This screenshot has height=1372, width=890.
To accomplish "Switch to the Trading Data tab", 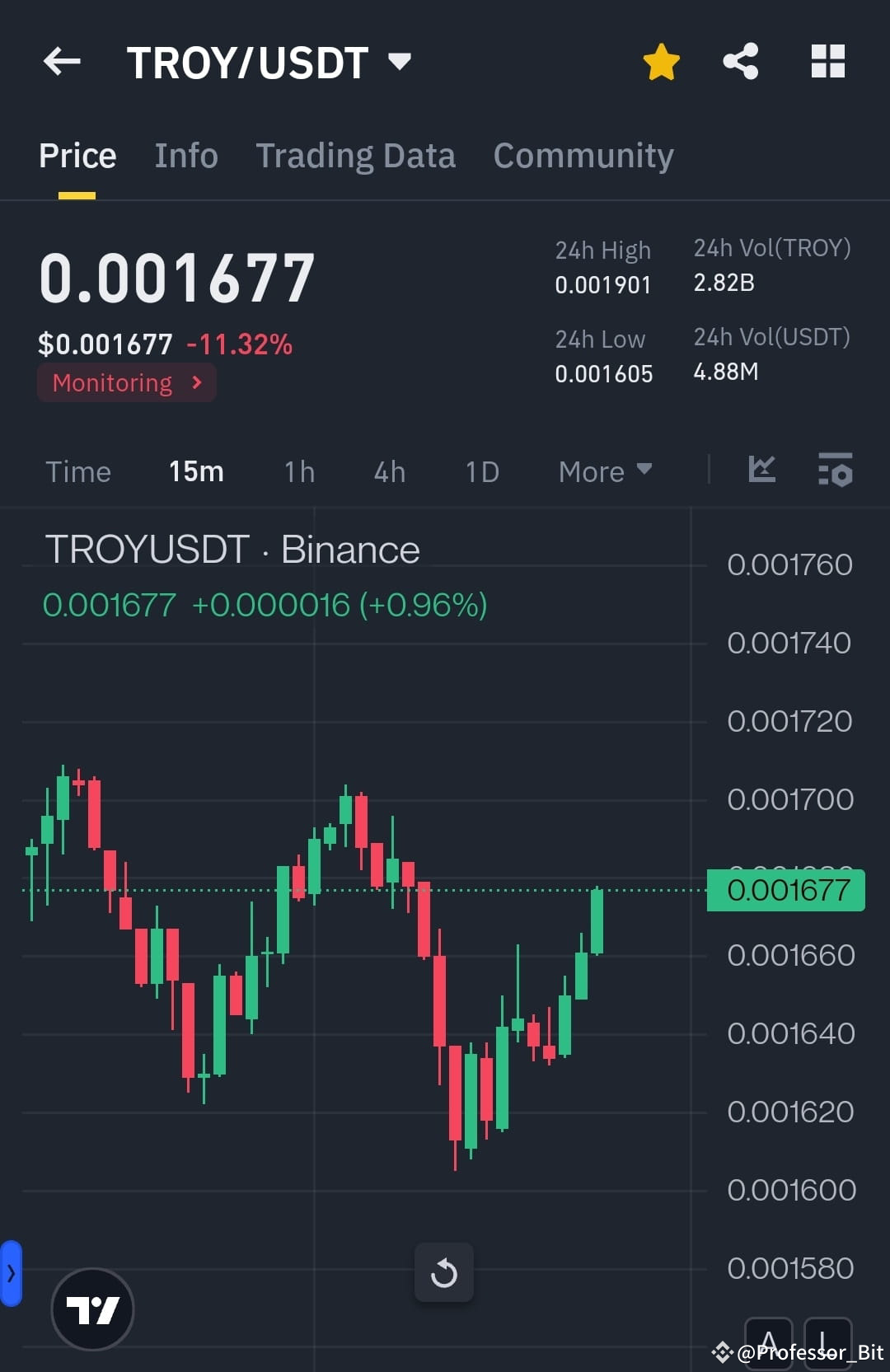I will pos(356,155).
